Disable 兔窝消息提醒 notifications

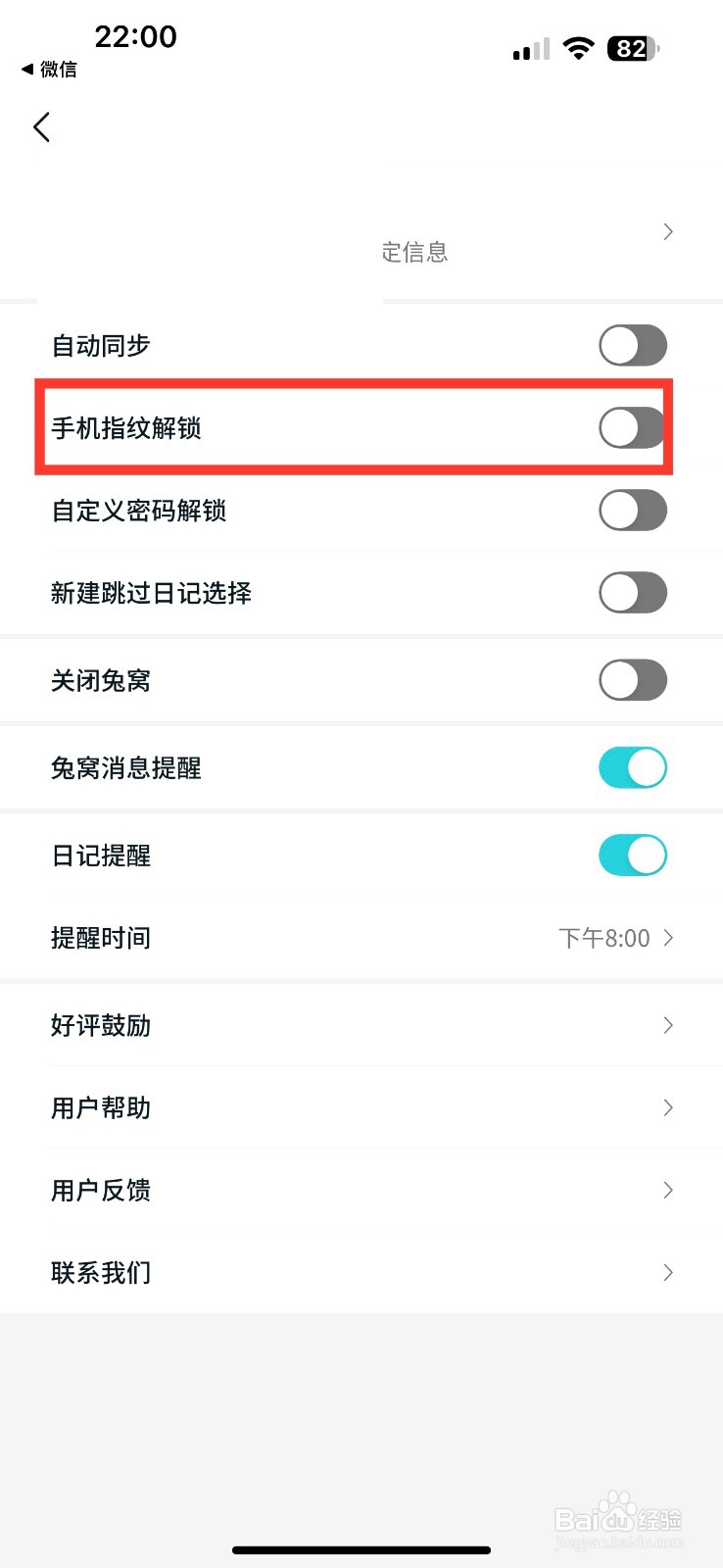(x=632, y=767)
